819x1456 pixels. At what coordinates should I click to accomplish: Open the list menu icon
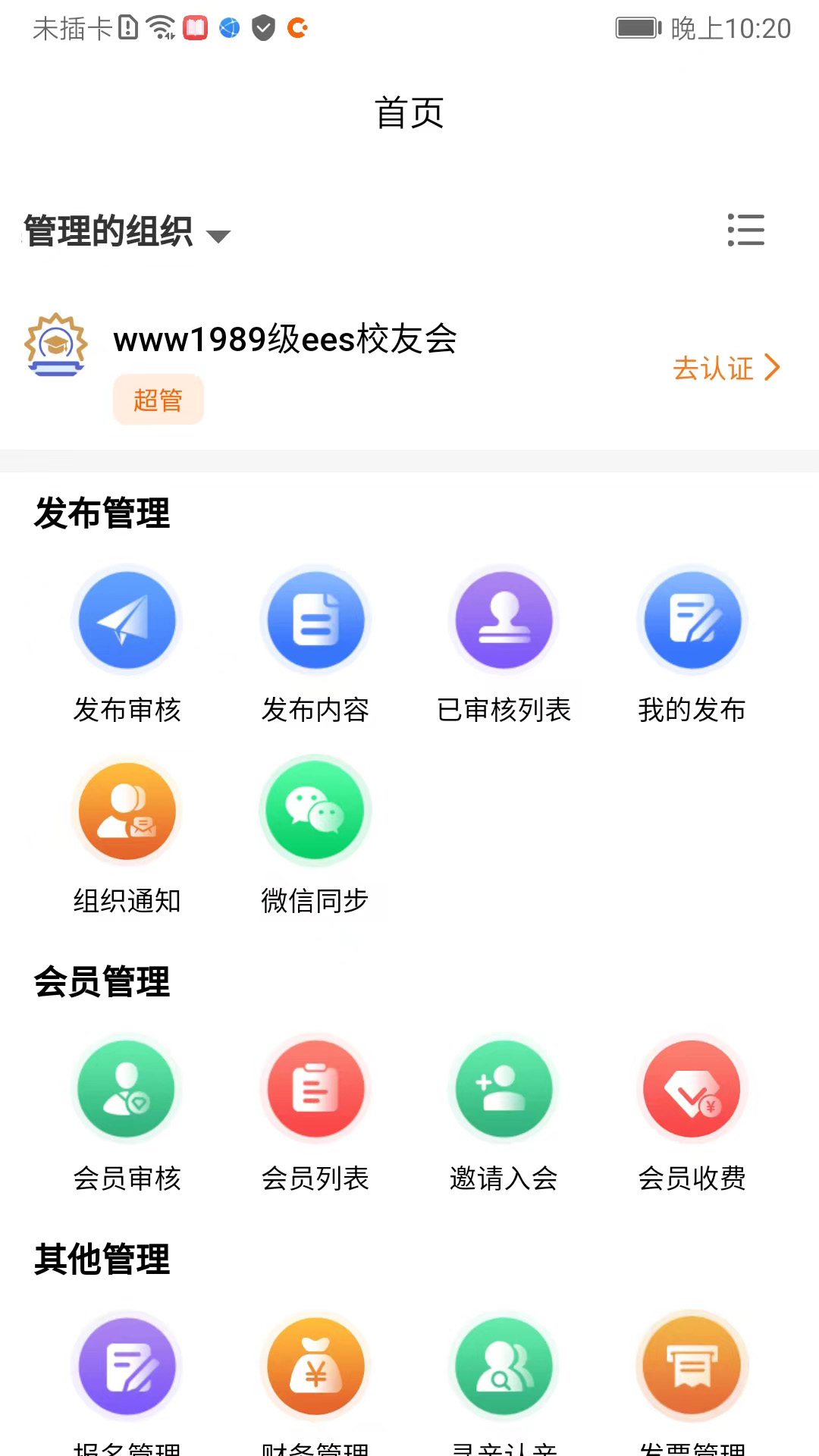pos(746,230)
